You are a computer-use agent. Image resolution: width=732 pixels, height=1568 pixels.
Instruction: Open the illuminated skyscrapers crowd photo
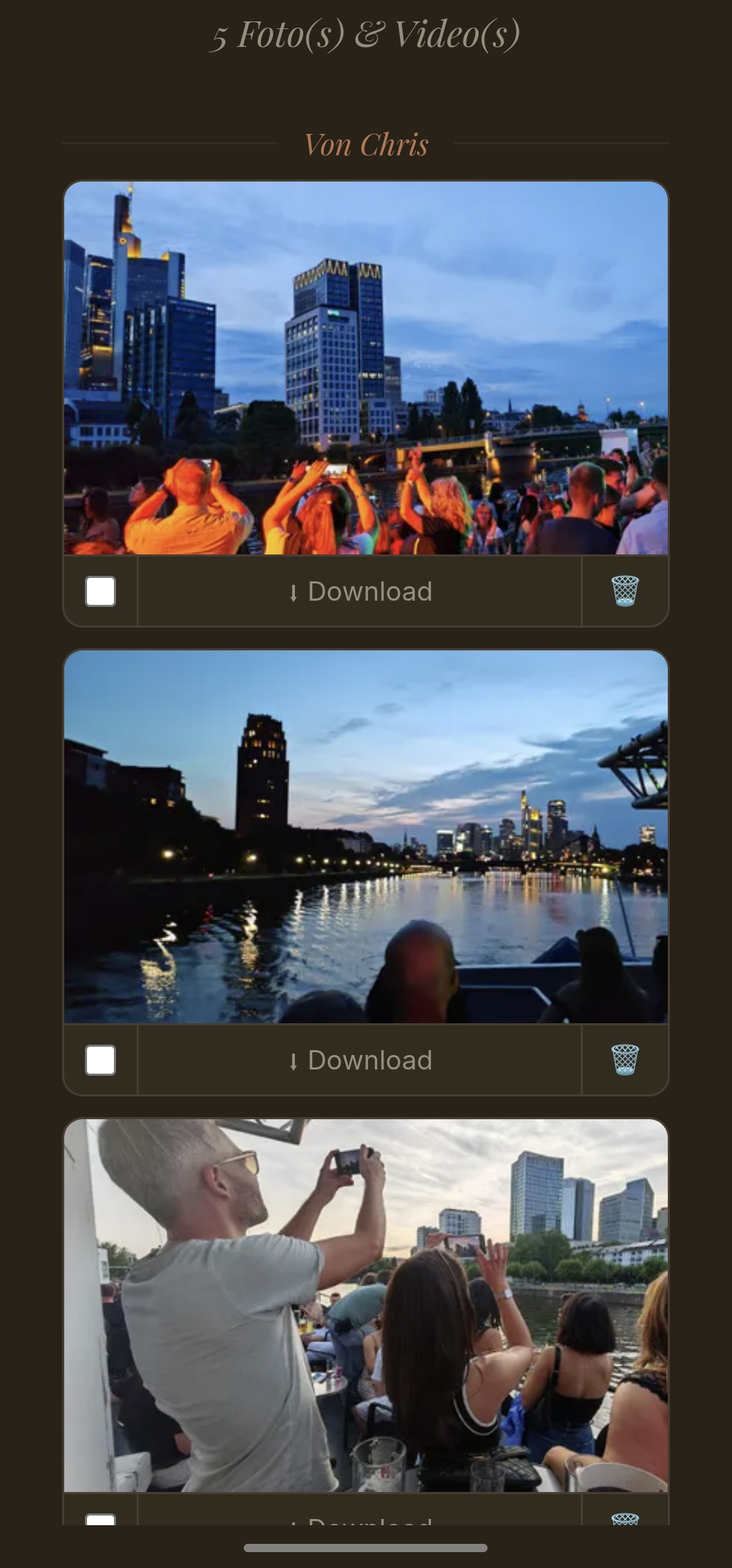pyautogui.click(x=366, y=368)
